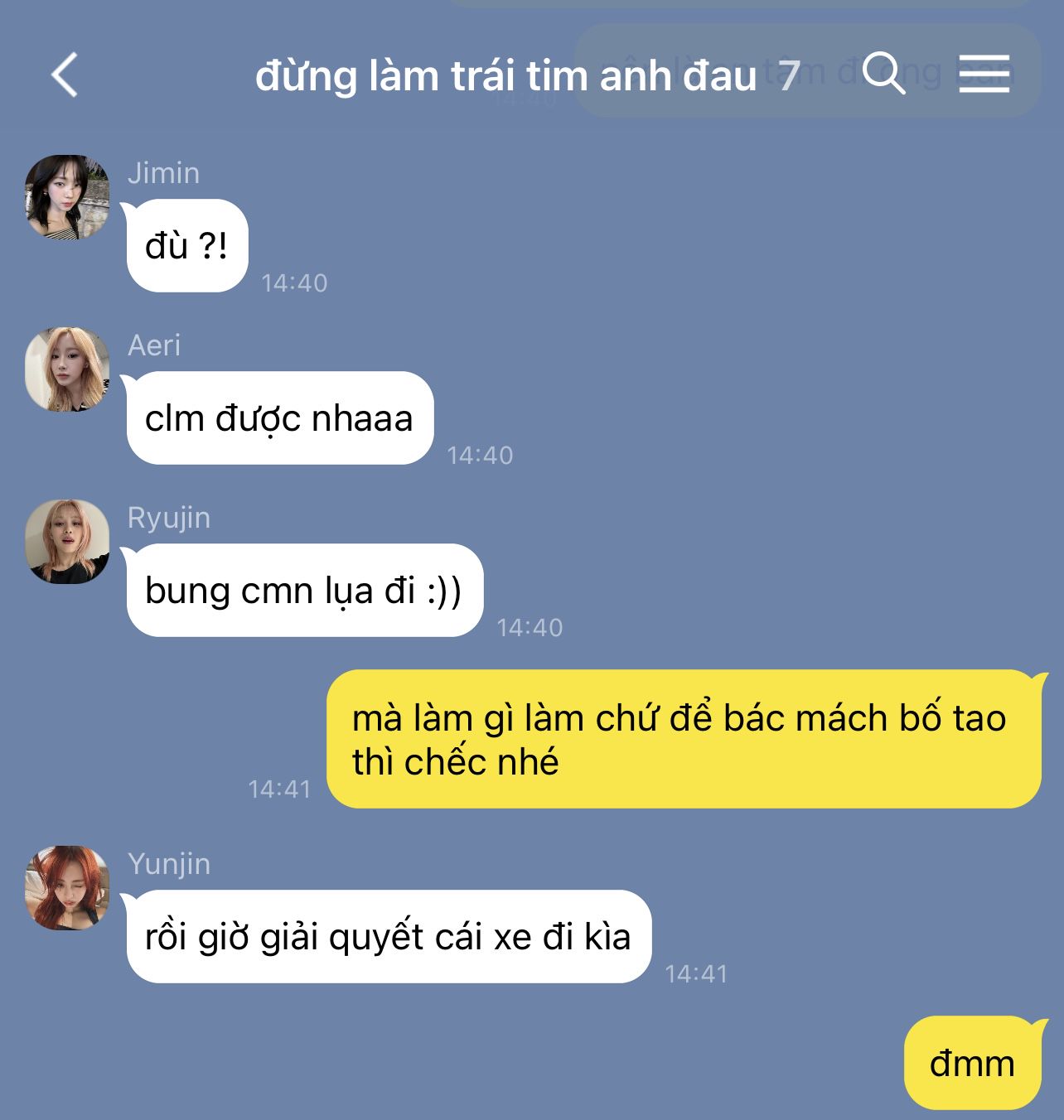The width and height of the screenshot is (1064, 1120).
Task: Open the chat room hamburger menu
Action: [x=984, y=74]
